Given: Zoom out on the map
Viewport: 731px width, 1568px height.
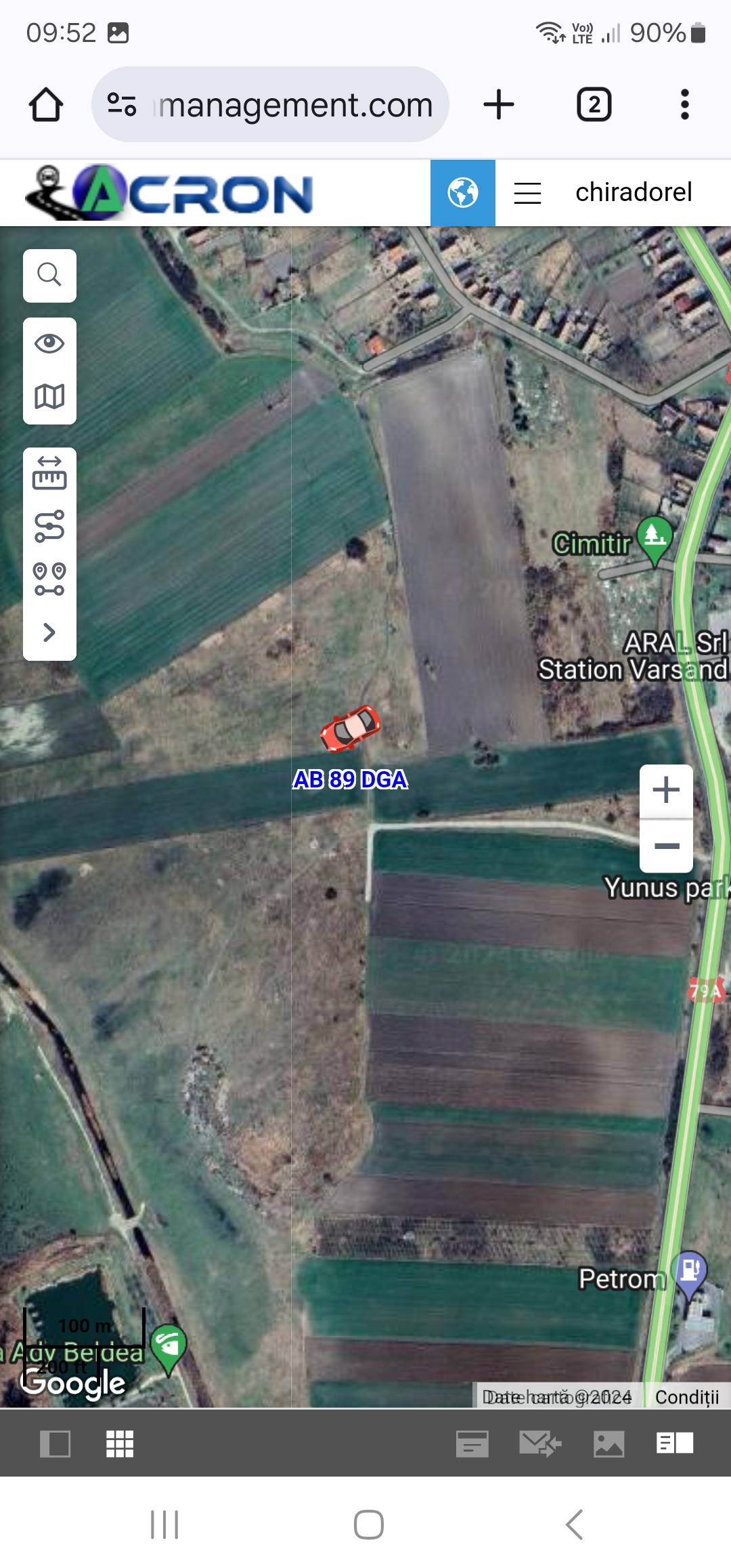Looking at the screenshot, I should (x=666, y=846).
